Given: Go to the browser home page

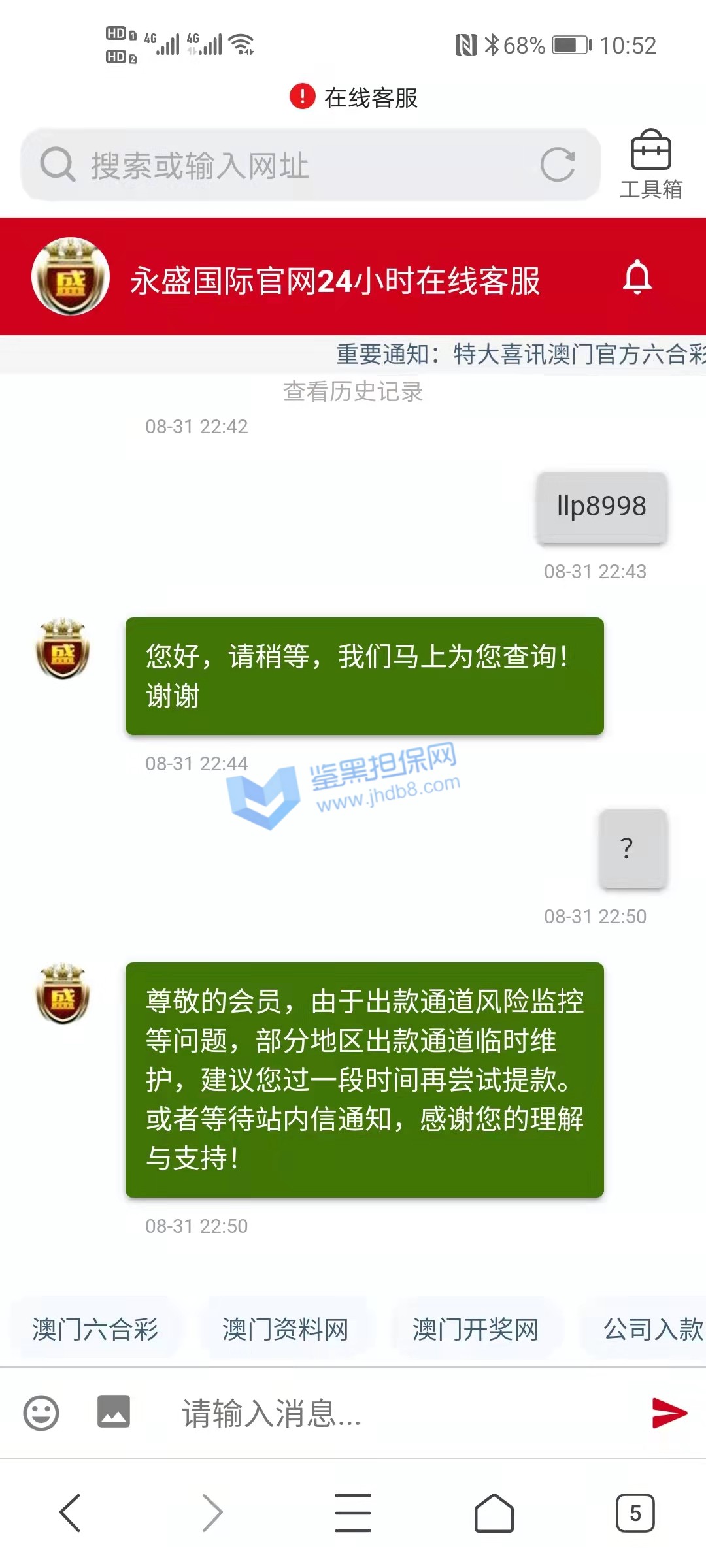Looking at the screenshot, I should (494, 1512).
